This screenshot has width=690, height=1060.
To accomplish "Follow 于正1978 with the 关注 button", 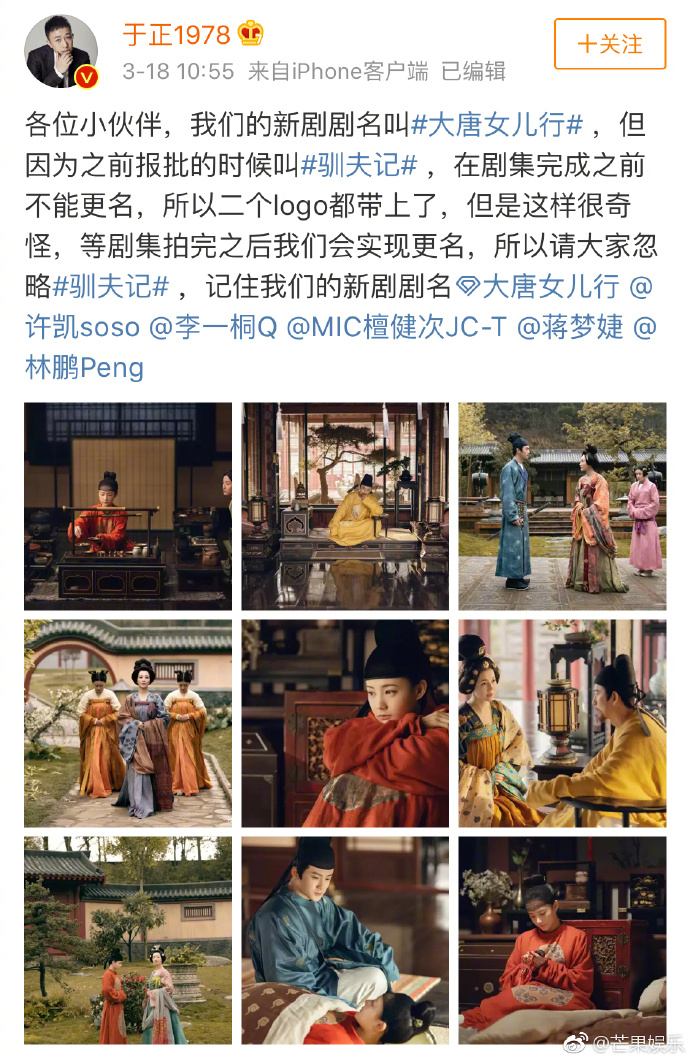I will click(610, 44).
